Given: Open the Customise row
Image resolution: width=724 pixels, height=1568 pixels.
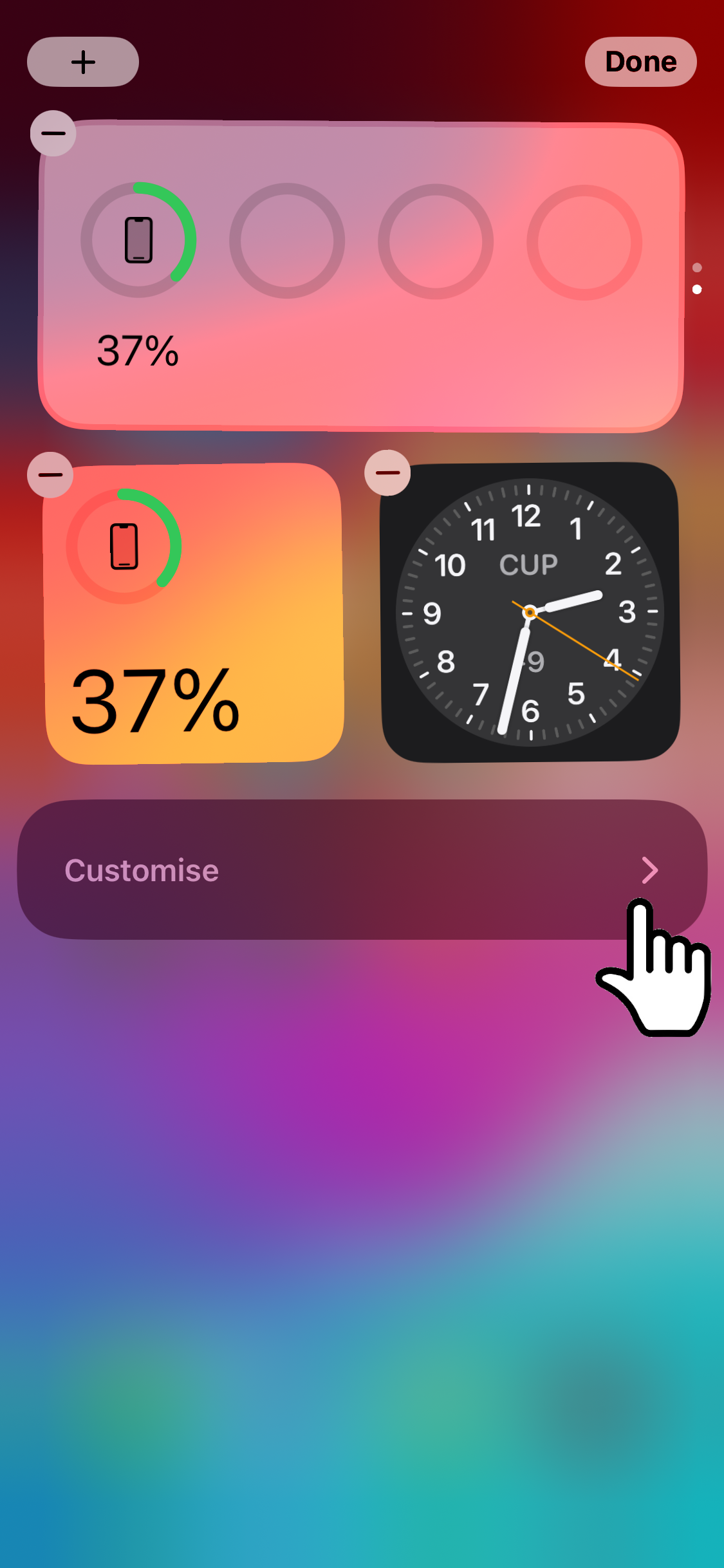Looking at the screenshot, I should point(362,870).
